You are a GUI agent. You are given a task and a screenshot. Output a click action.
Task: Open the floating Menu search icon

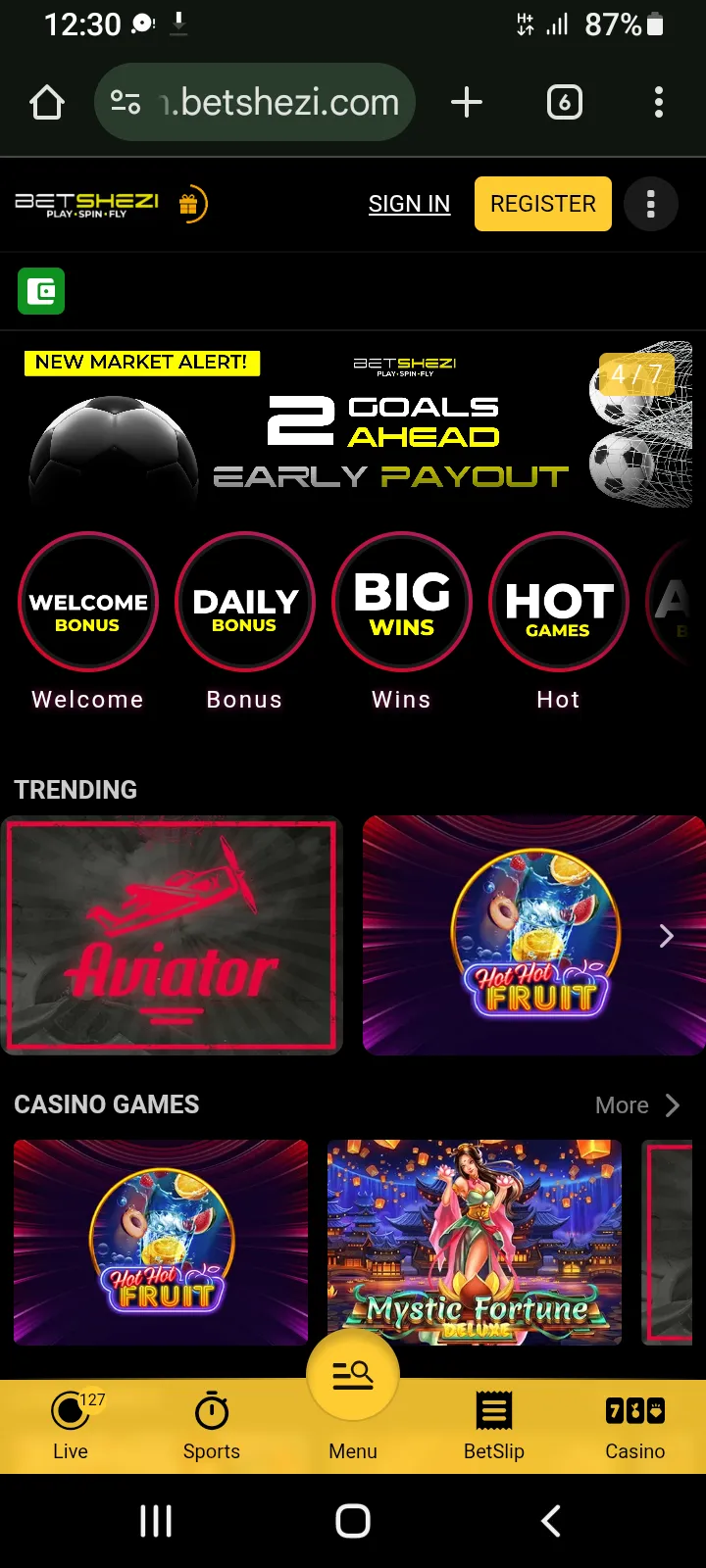click(x=353, y=1374)
